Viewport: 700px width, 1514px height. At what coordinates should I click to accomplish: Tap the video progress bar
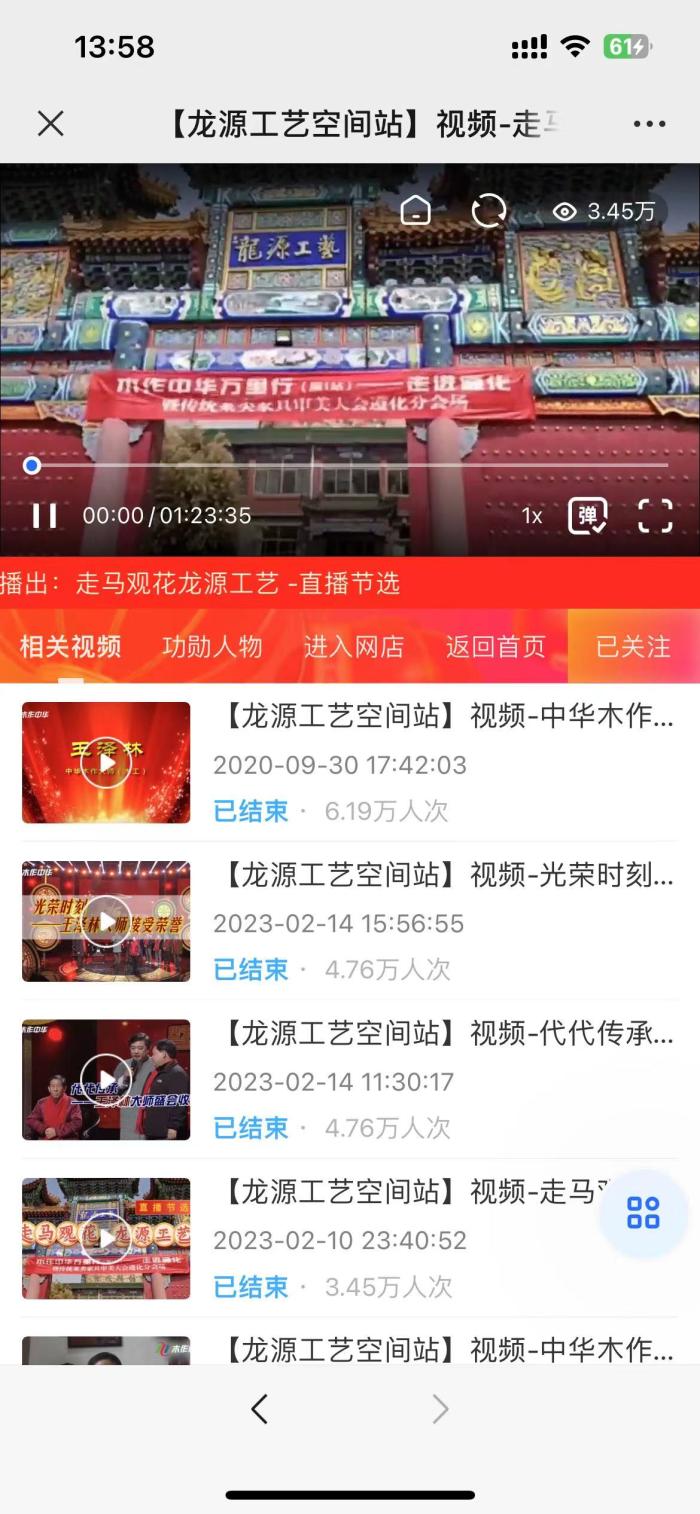pyautogui.click(x=350, y=465)
